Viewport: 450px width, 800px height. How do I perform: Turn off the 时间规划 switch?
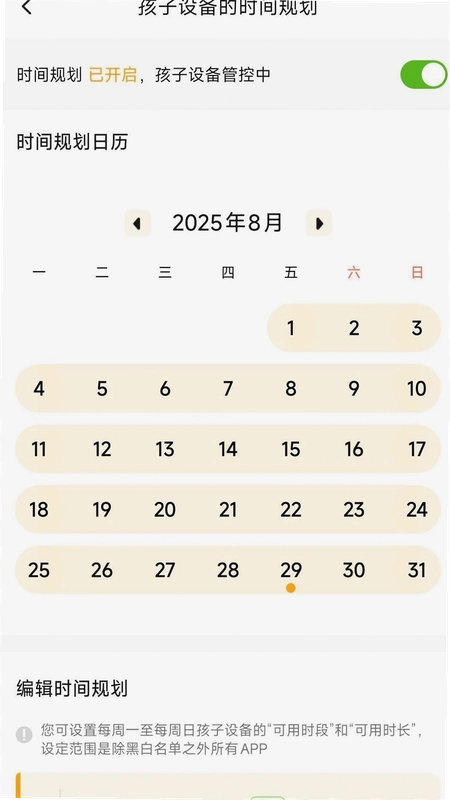423,74
